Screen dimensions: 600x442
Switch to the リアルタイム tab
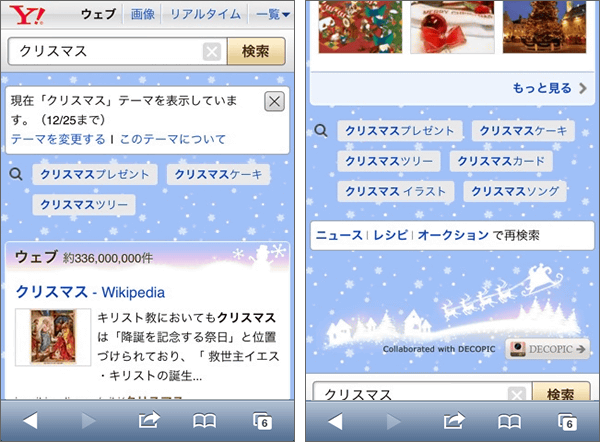point(204,14)
